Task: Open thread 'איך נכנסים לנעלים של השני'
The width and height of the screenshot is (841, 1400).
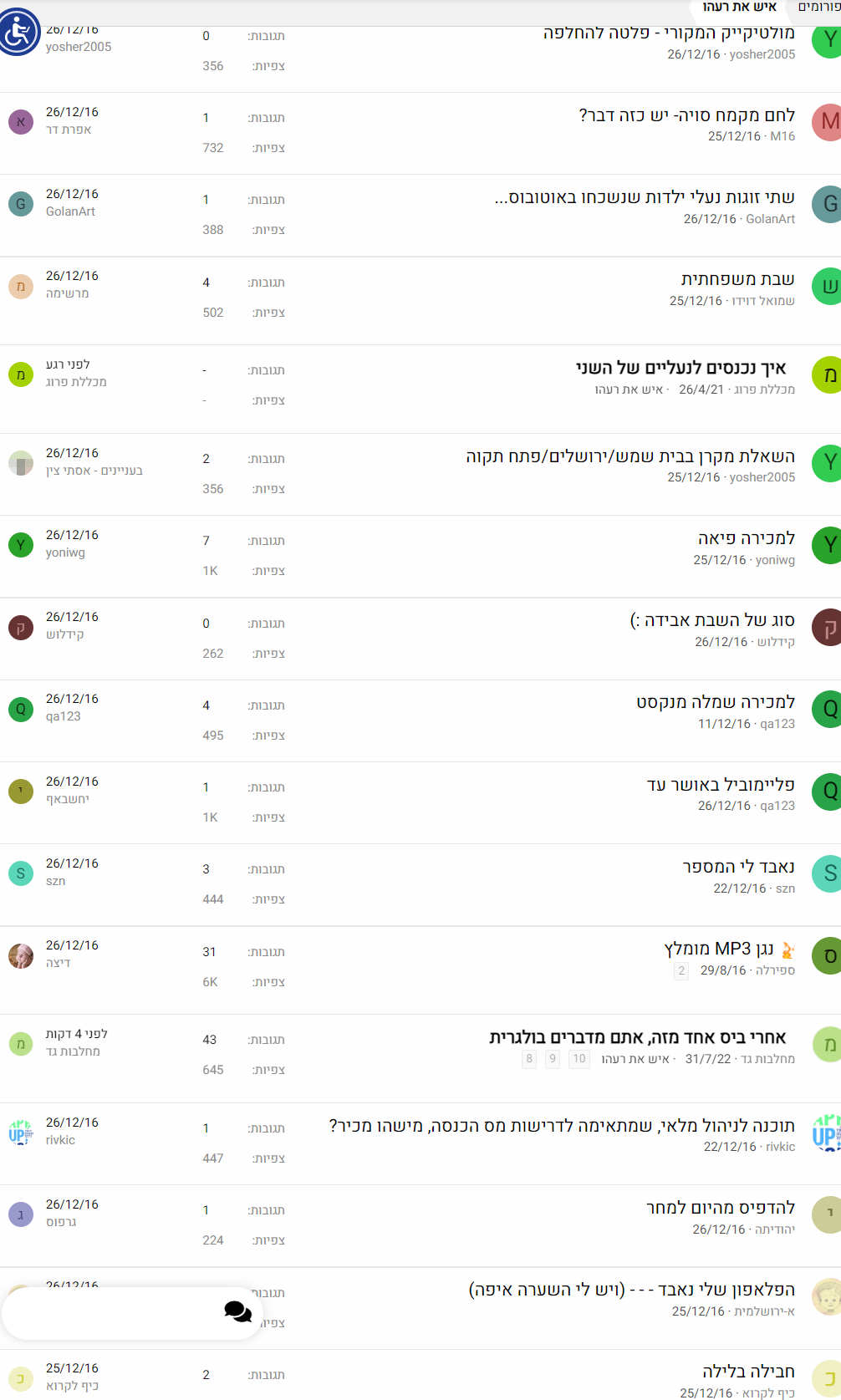Action: tap(680, 368)
